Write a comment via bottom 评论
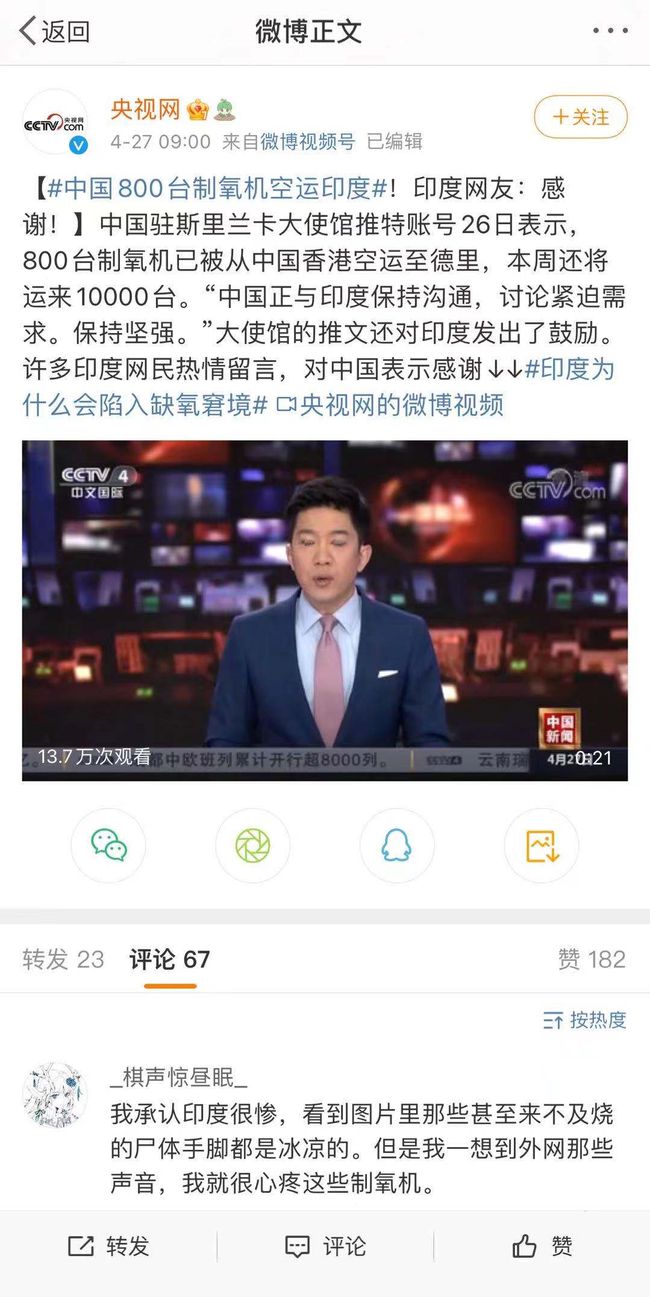This screenshot has height=1297, width=650. pos(325,1246)
